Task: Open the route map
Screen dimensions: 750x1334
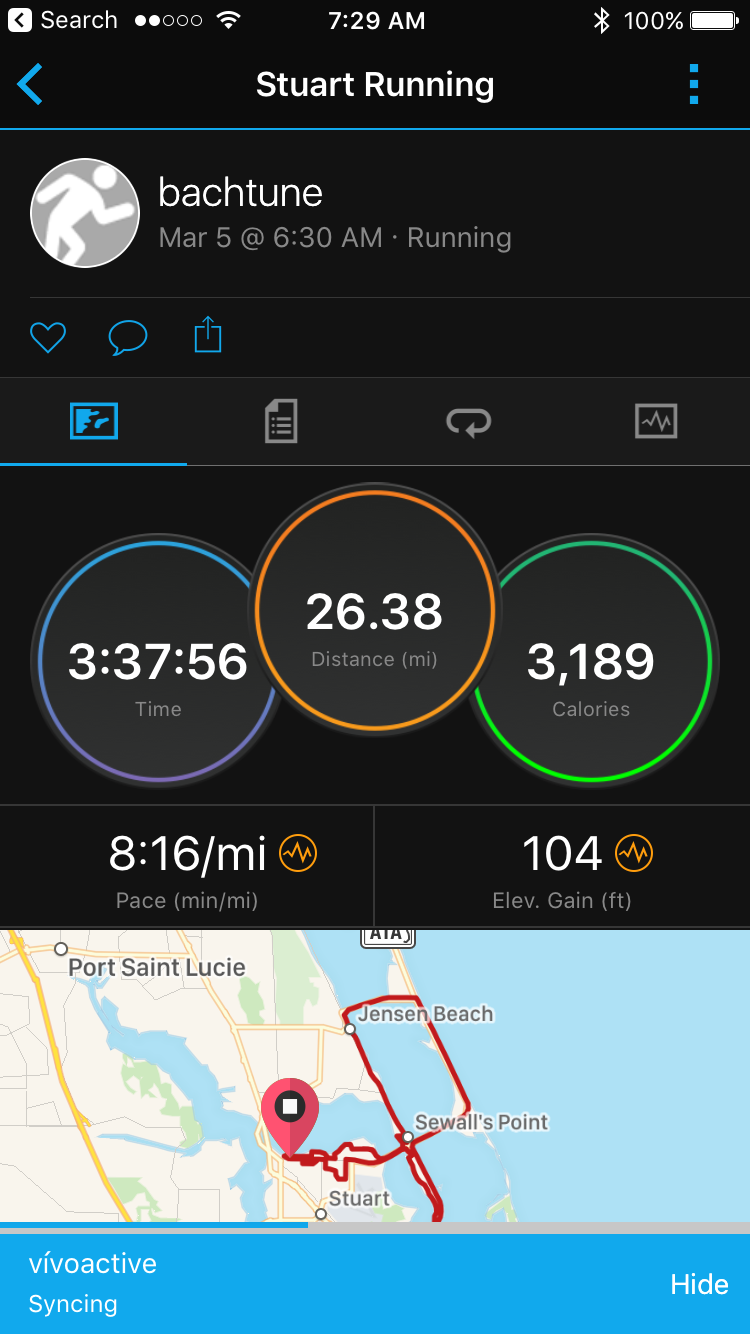Action: click(x=375, y=1075)
